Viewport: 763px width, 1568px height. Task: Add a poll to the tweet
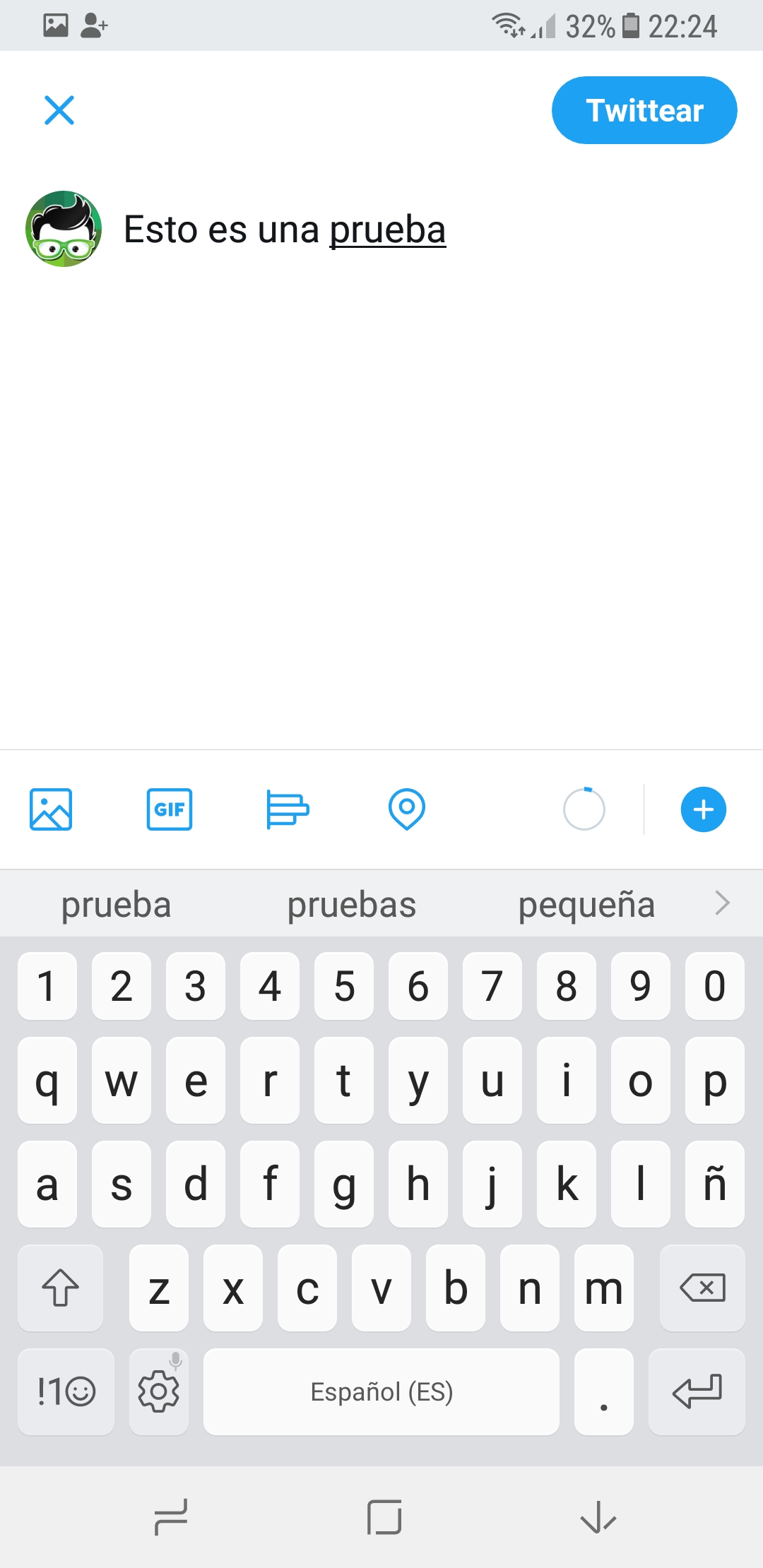click(288, 809)
